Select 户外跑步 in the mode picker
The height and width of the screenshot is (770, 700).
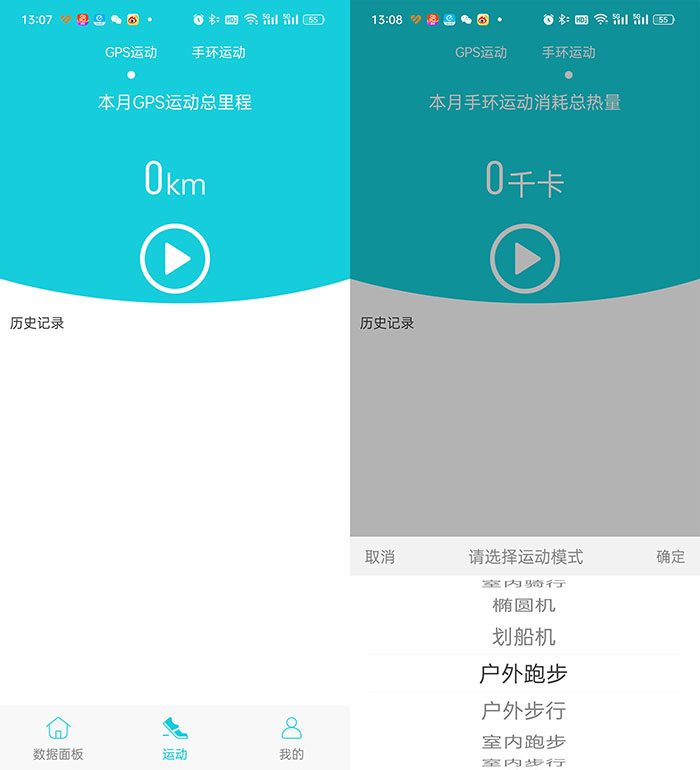[524, 673]
